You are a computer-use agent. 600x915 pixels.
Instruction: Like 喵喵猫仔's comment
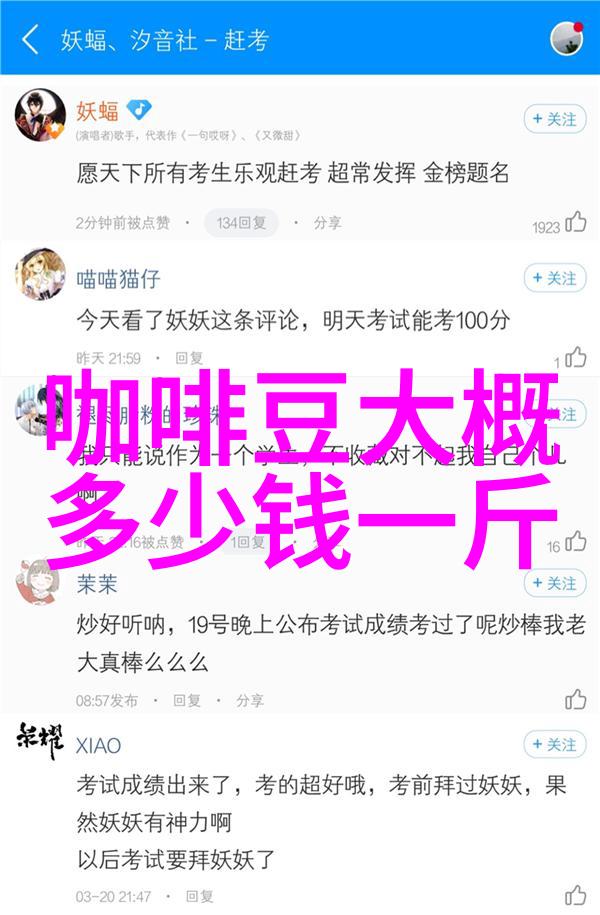coord(575,357)
